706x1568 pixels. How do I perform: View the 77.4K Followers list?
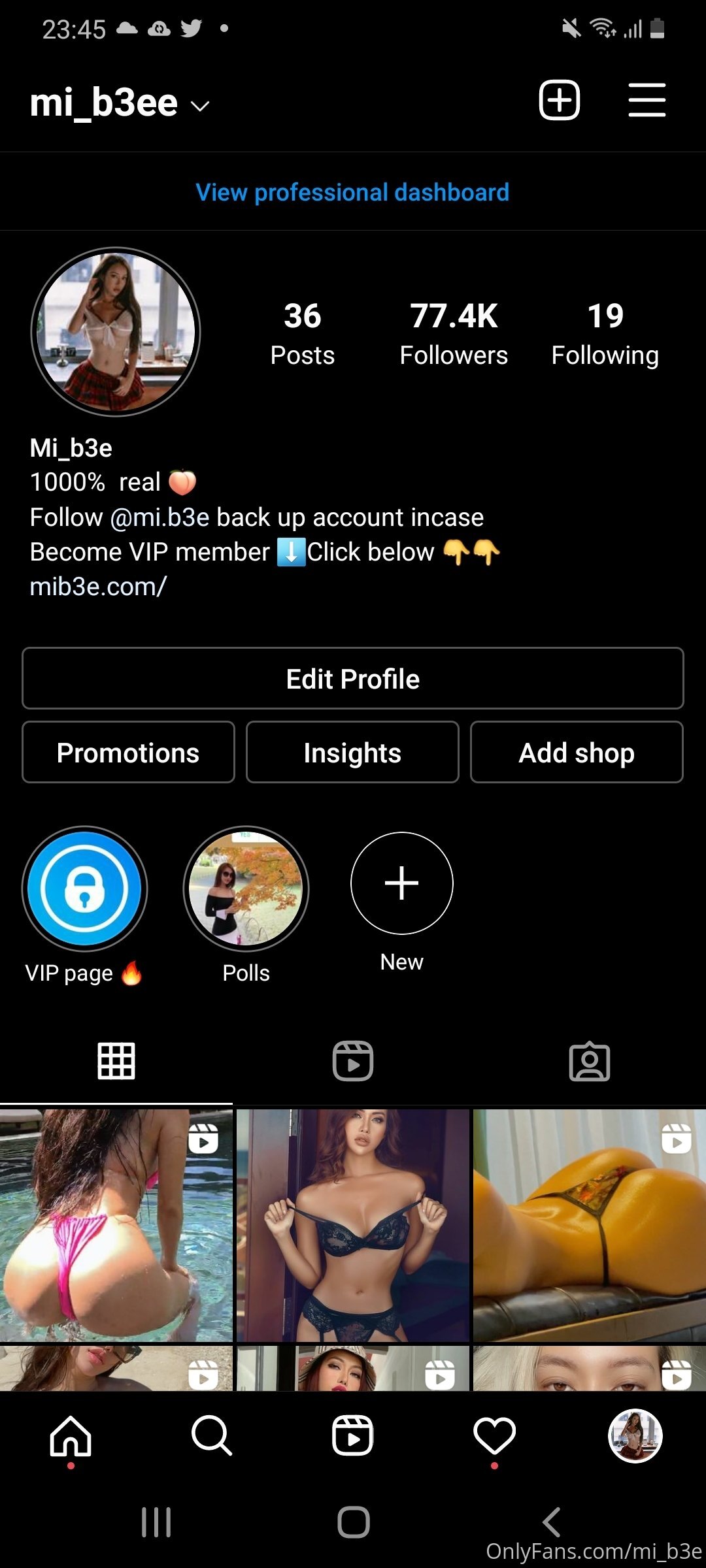(x=454, y=334)
